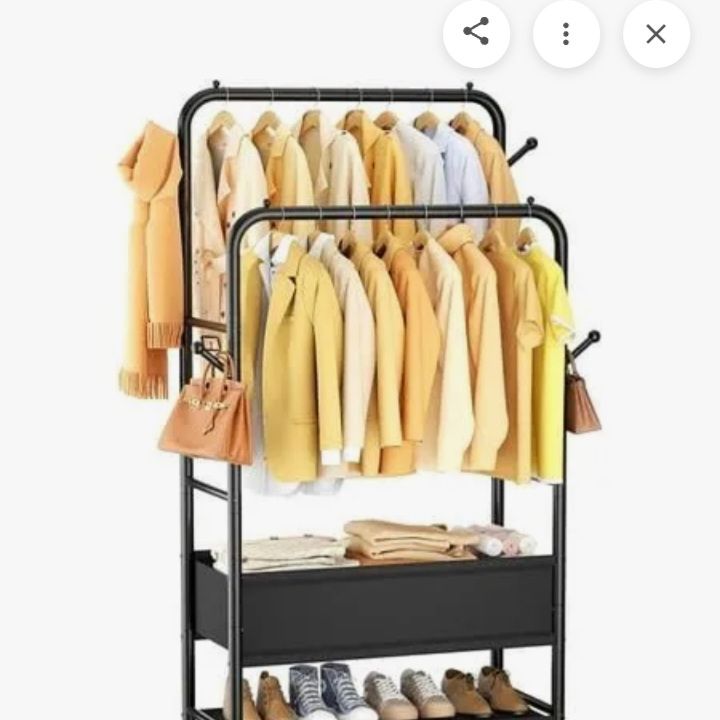Close the image viewer
Screen dimensions: 720x720
656,34
